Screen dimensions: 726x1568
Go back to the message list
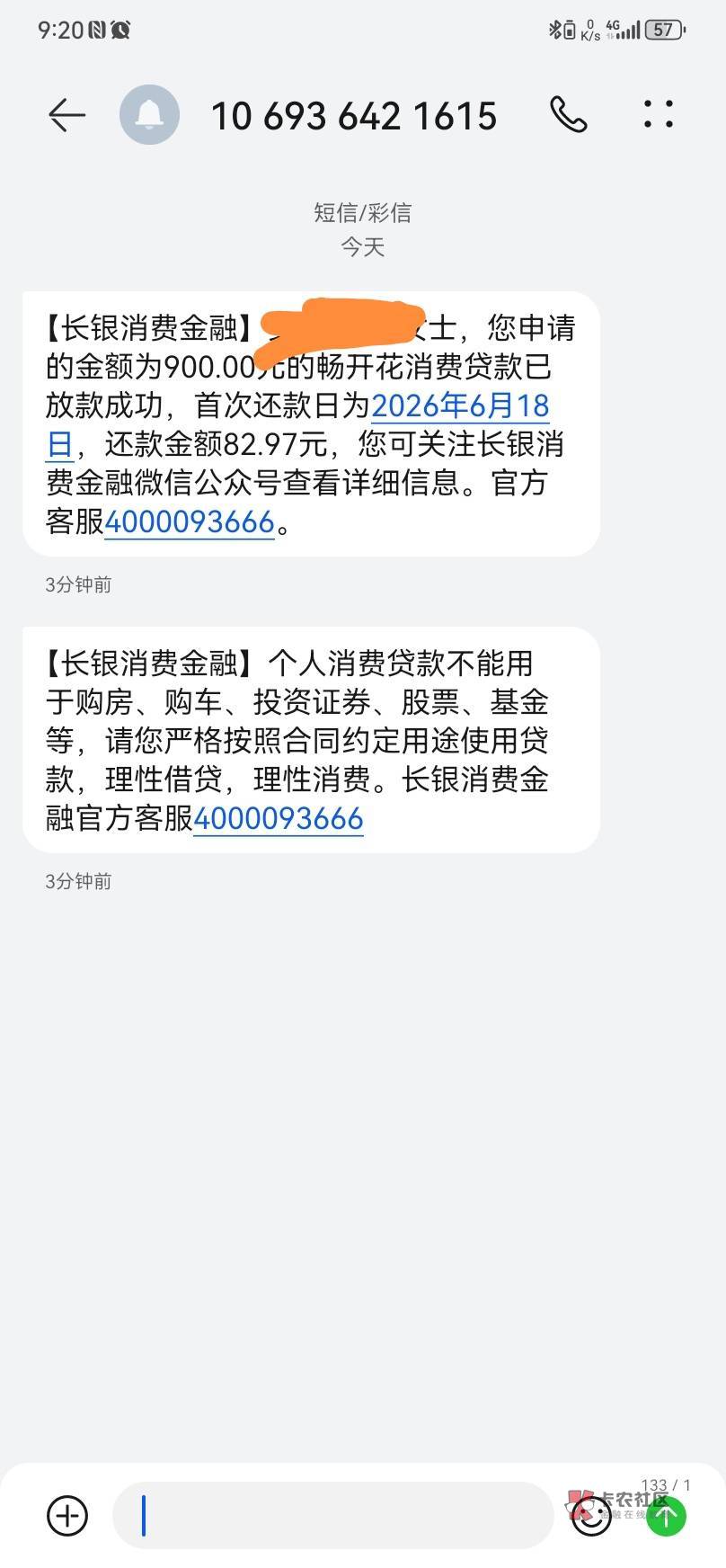click(66, 115)
